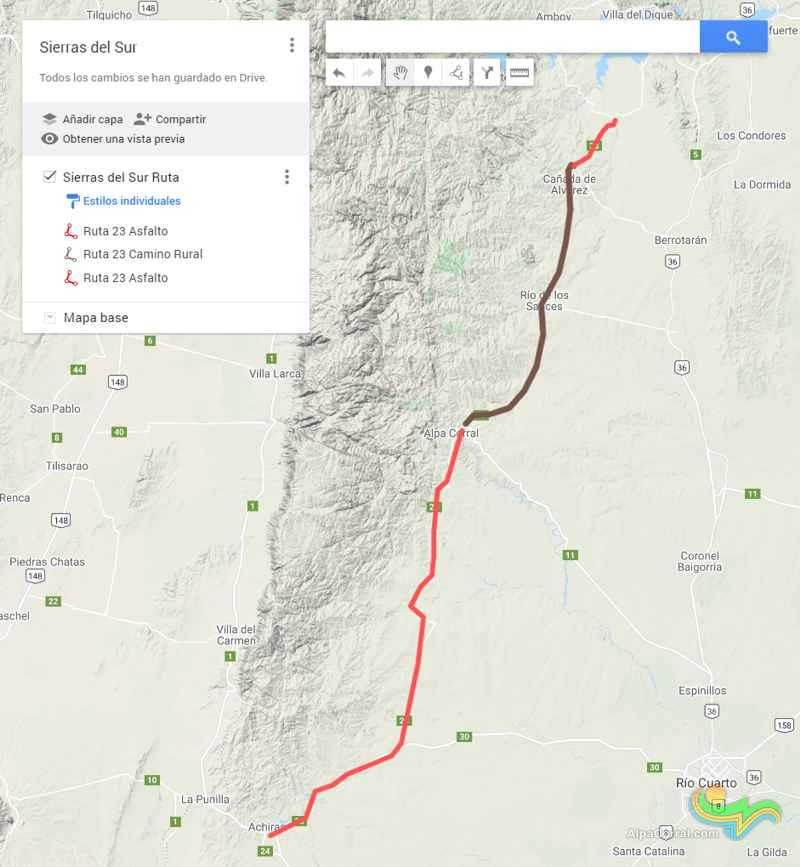Open the Compartir share option
800x867 pixels.
click(x=170, y=119)
